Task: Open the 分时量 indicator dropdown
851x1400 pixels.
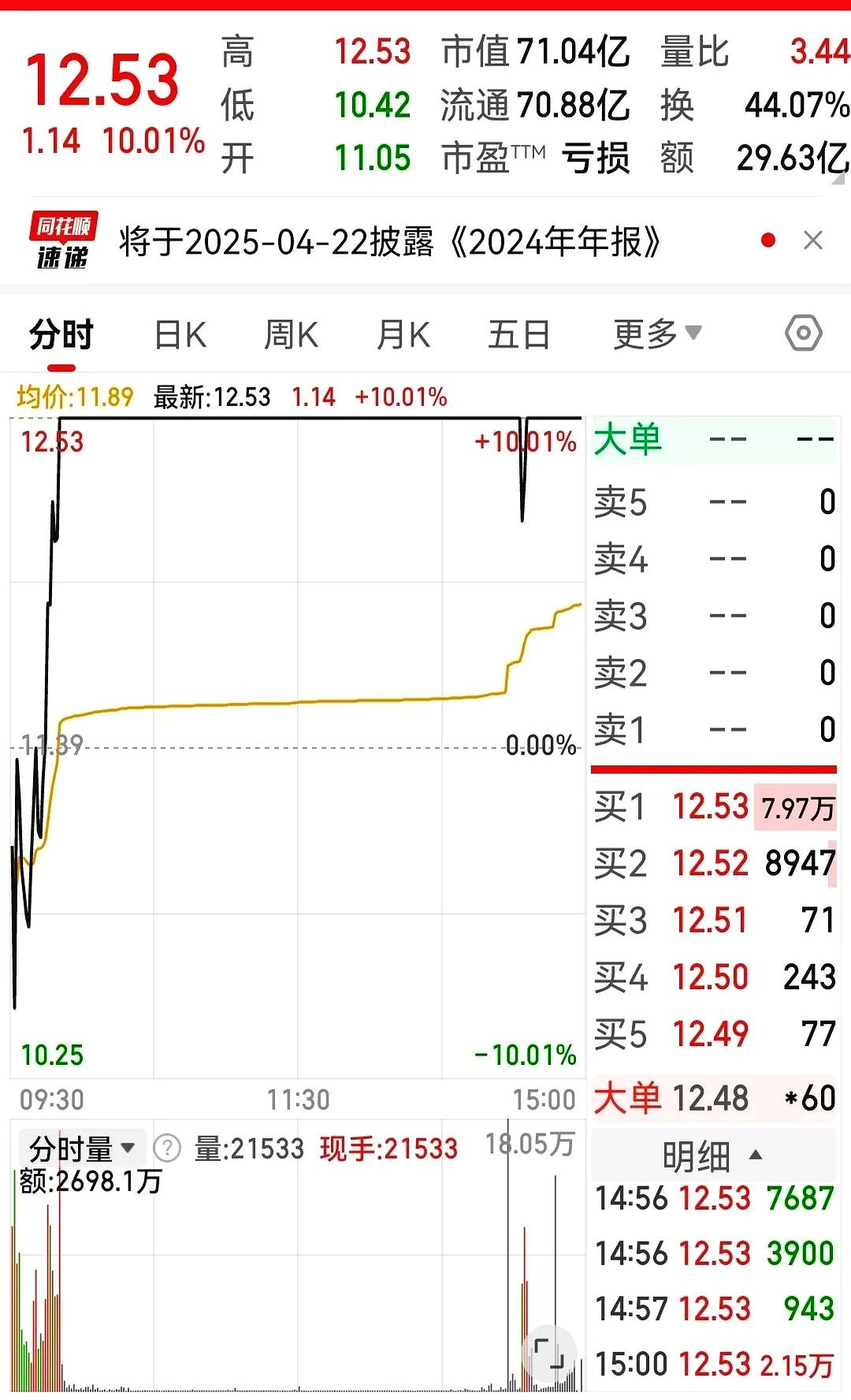Action: click(x=82, y=1149)
